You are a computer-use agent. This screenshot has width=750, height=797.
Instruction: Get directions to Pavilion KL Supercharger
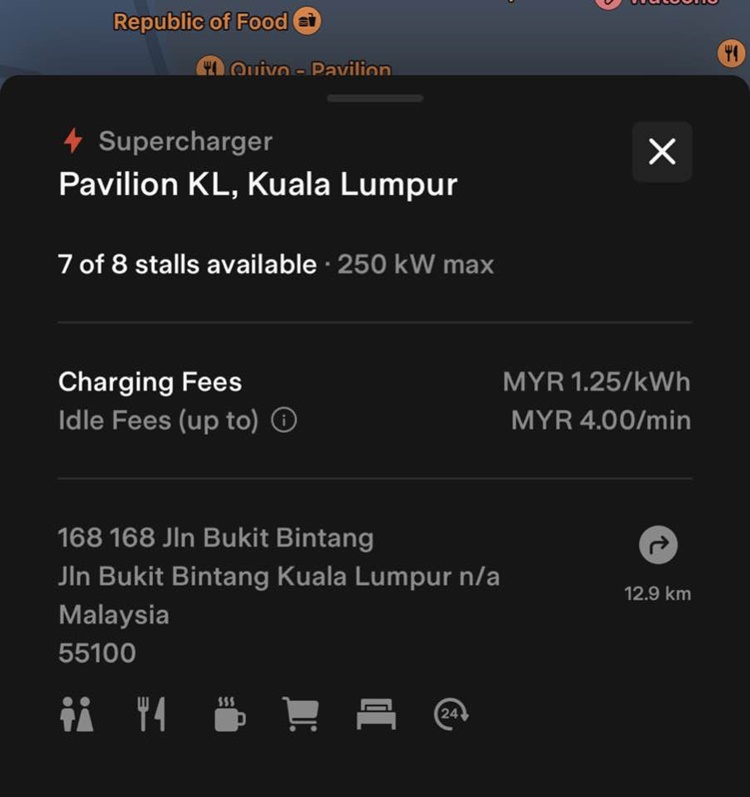click(x=658, y=546)
